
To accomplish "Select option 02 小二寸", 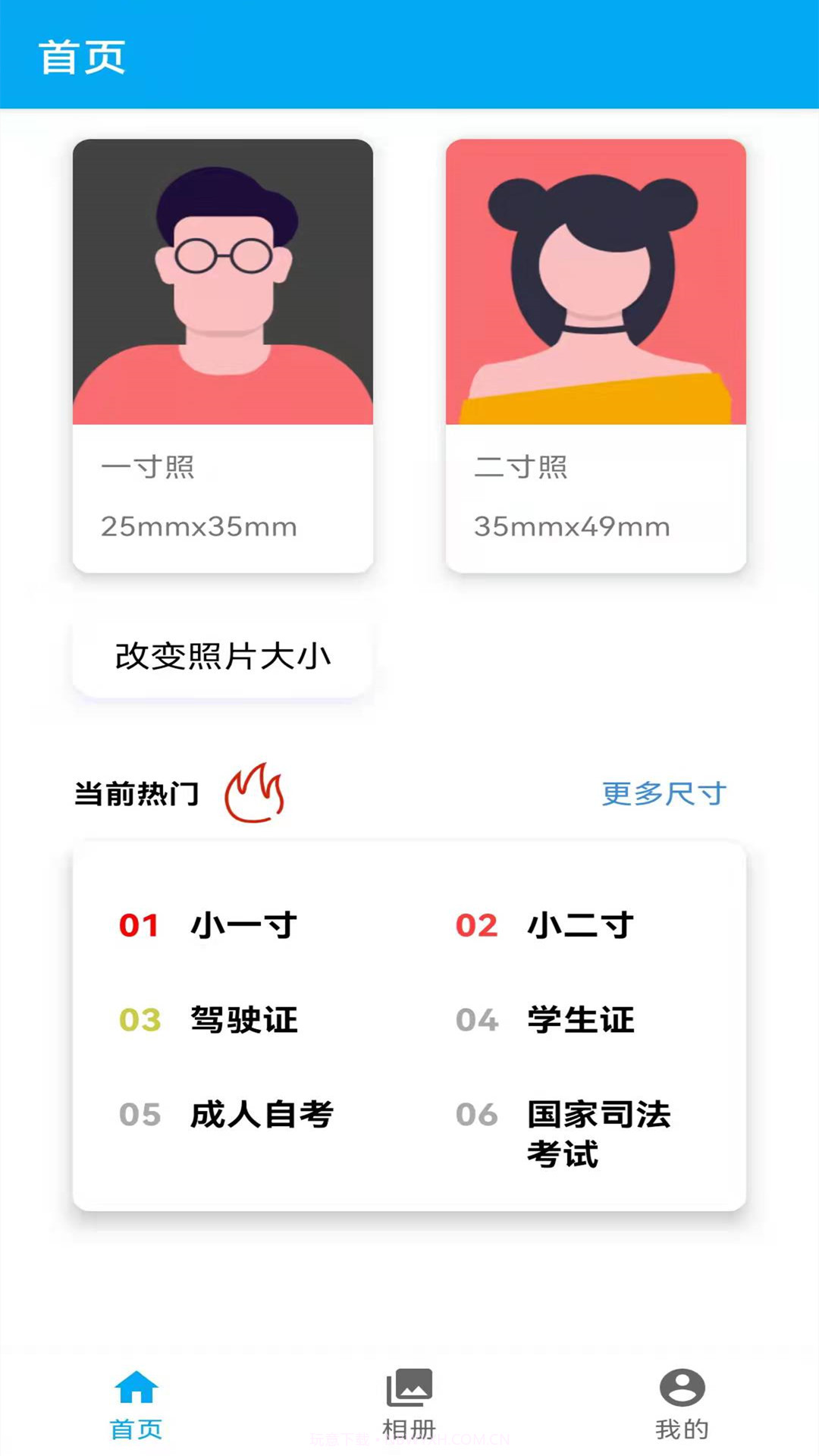I will click(x=580, y=925).
